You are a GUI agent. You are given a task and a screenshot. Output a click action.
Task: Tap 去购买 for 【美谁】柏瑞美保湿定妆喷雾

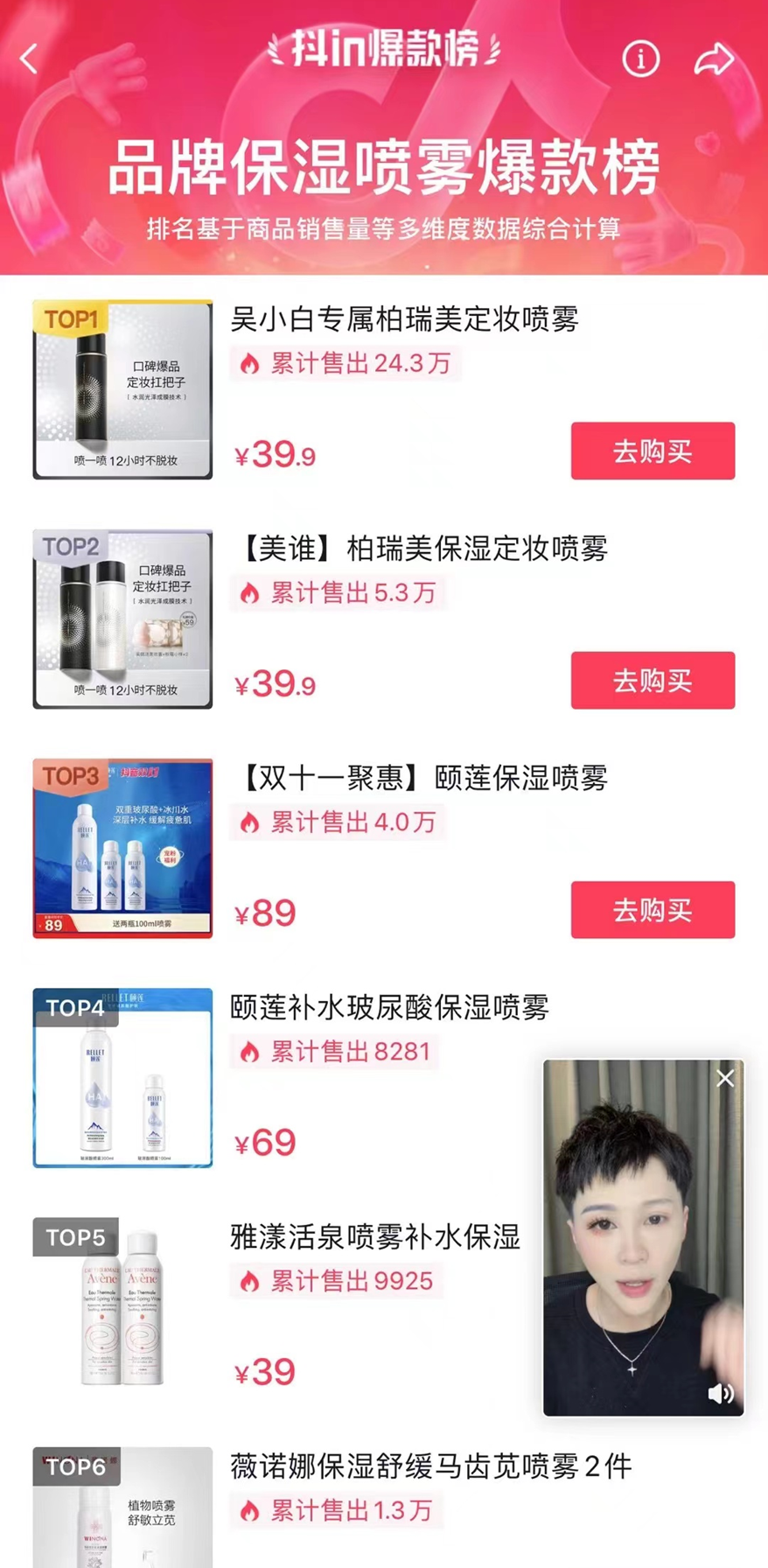pyautogui.click(x=653, y=681)
